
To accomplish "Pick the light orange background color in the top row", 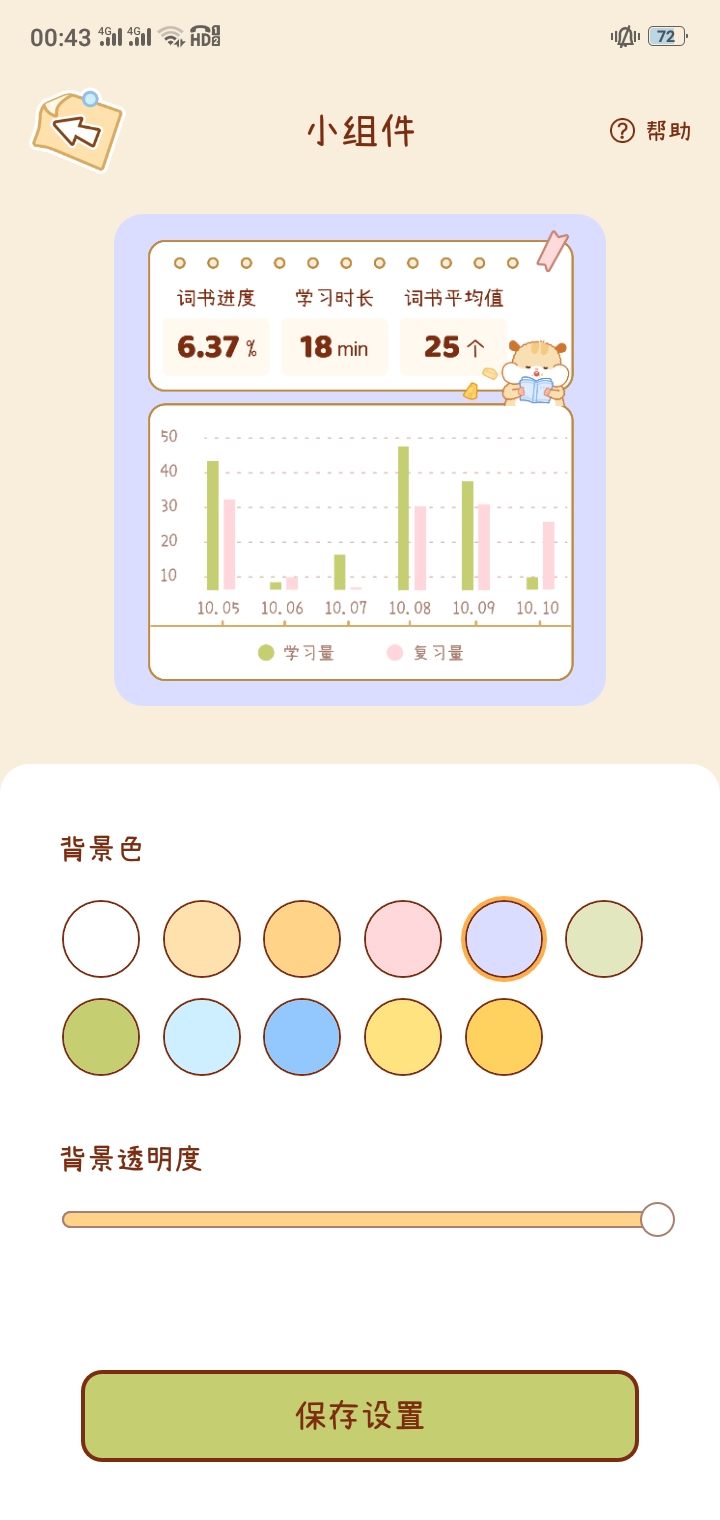I will [x=302, y=939].
